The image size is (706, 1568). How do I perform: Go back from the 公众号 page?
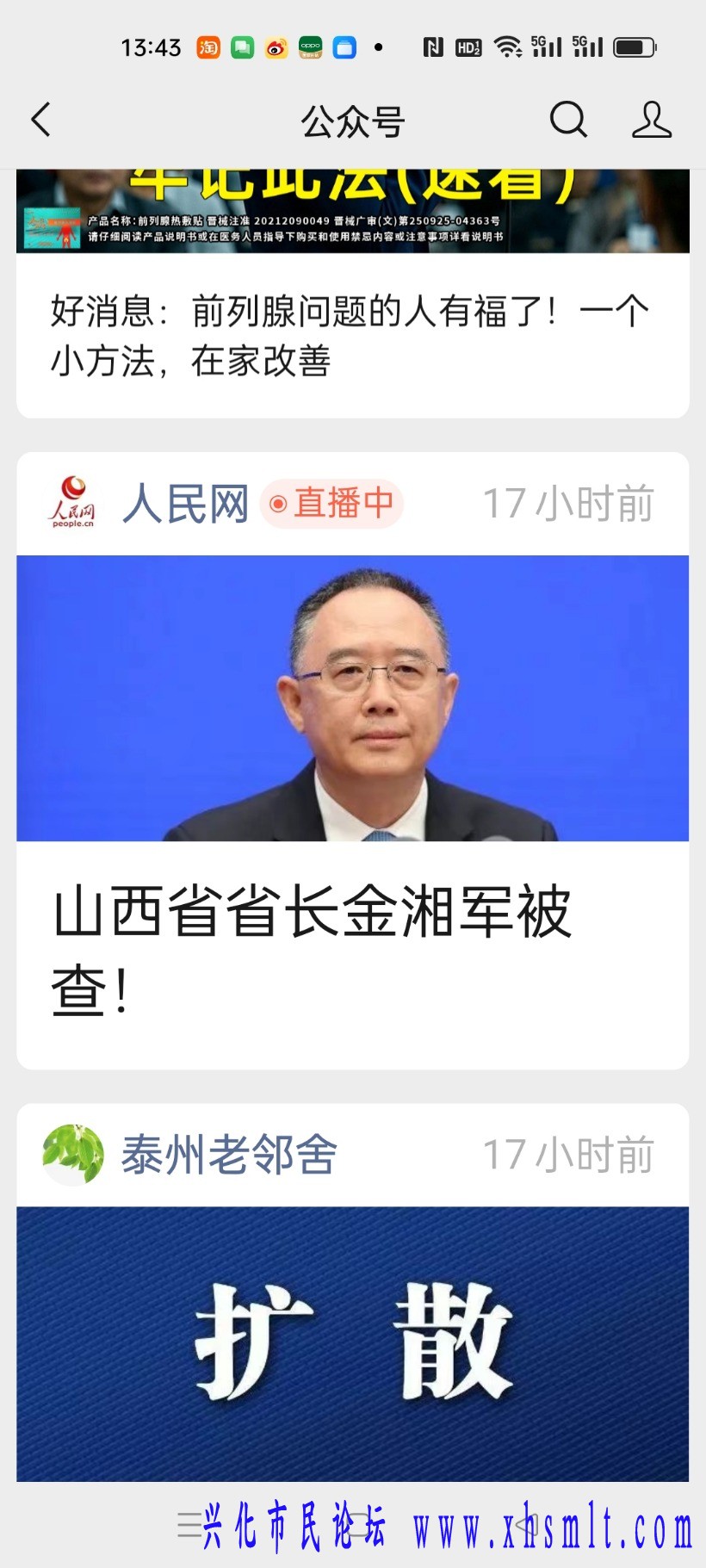(x=40, y=120)
